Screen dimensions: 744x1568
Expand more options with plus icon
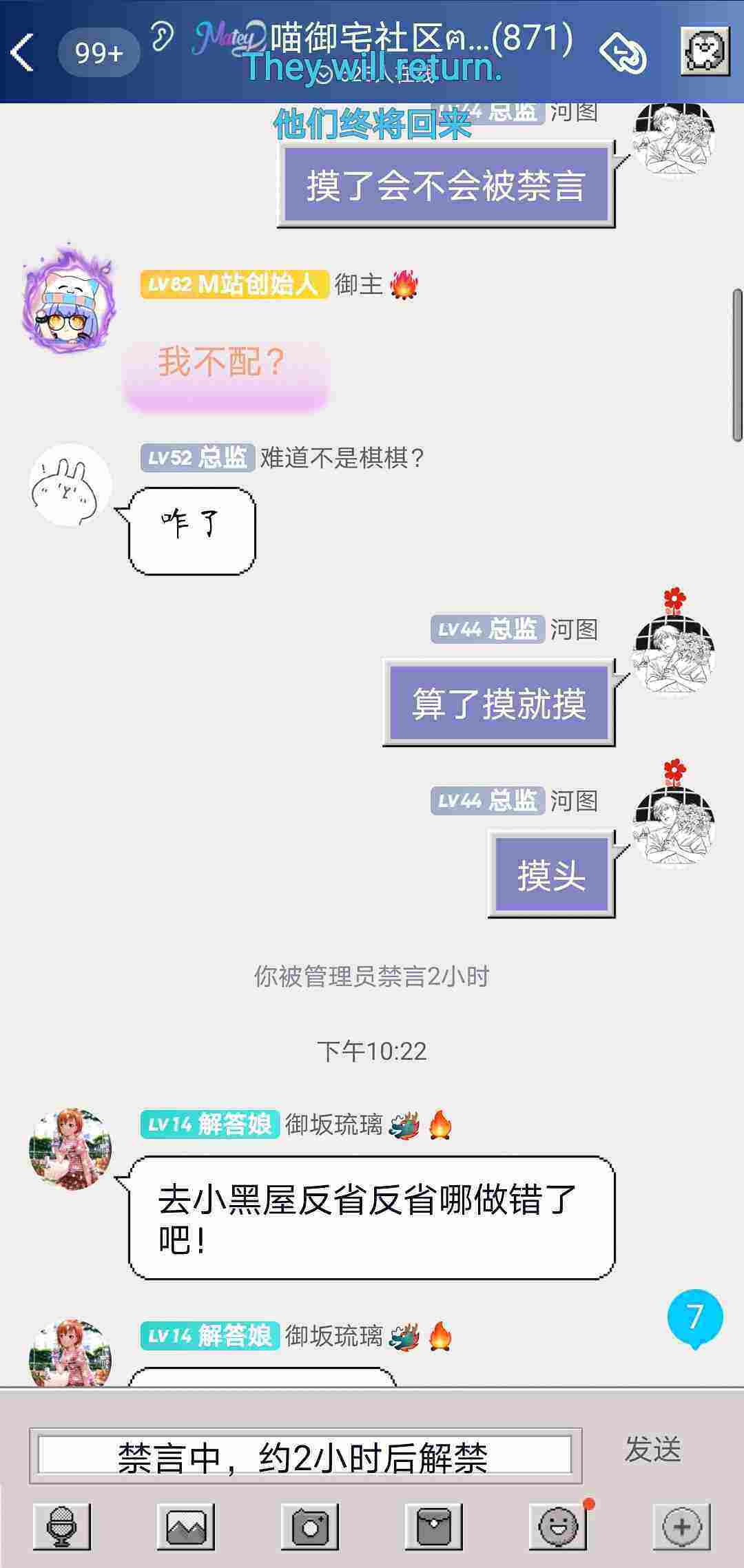682,1526
